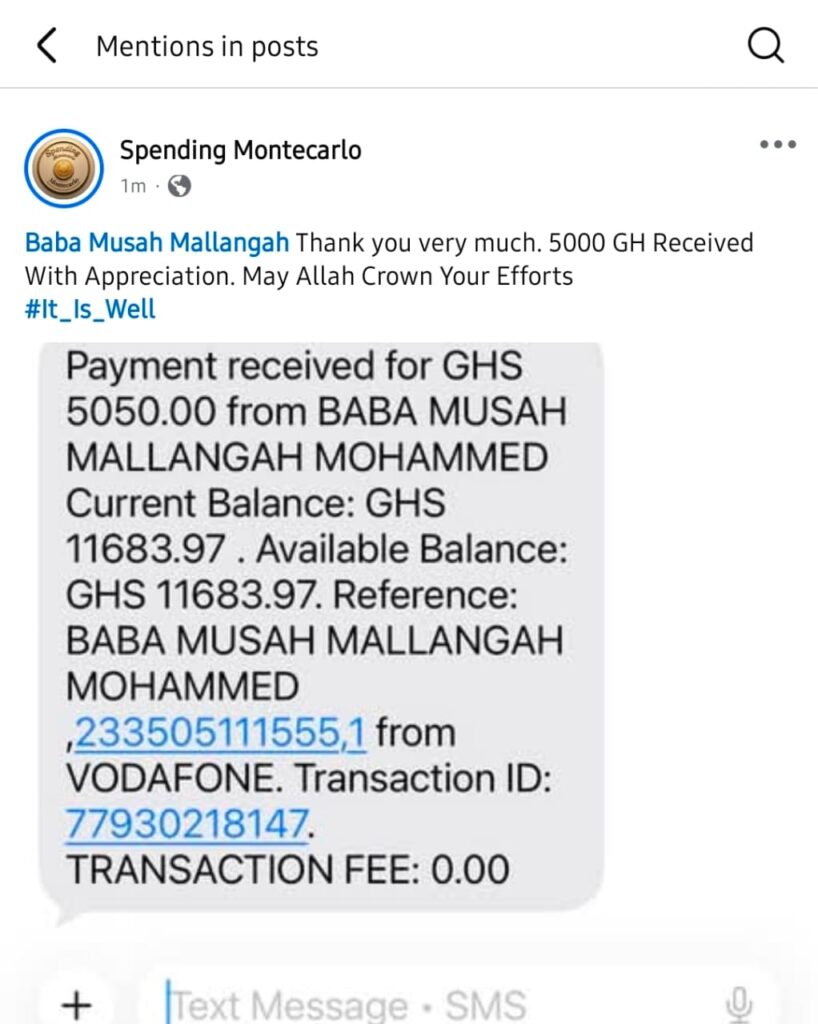
Task: Open the #It_Is_Well hashtag
Action: 91,309
